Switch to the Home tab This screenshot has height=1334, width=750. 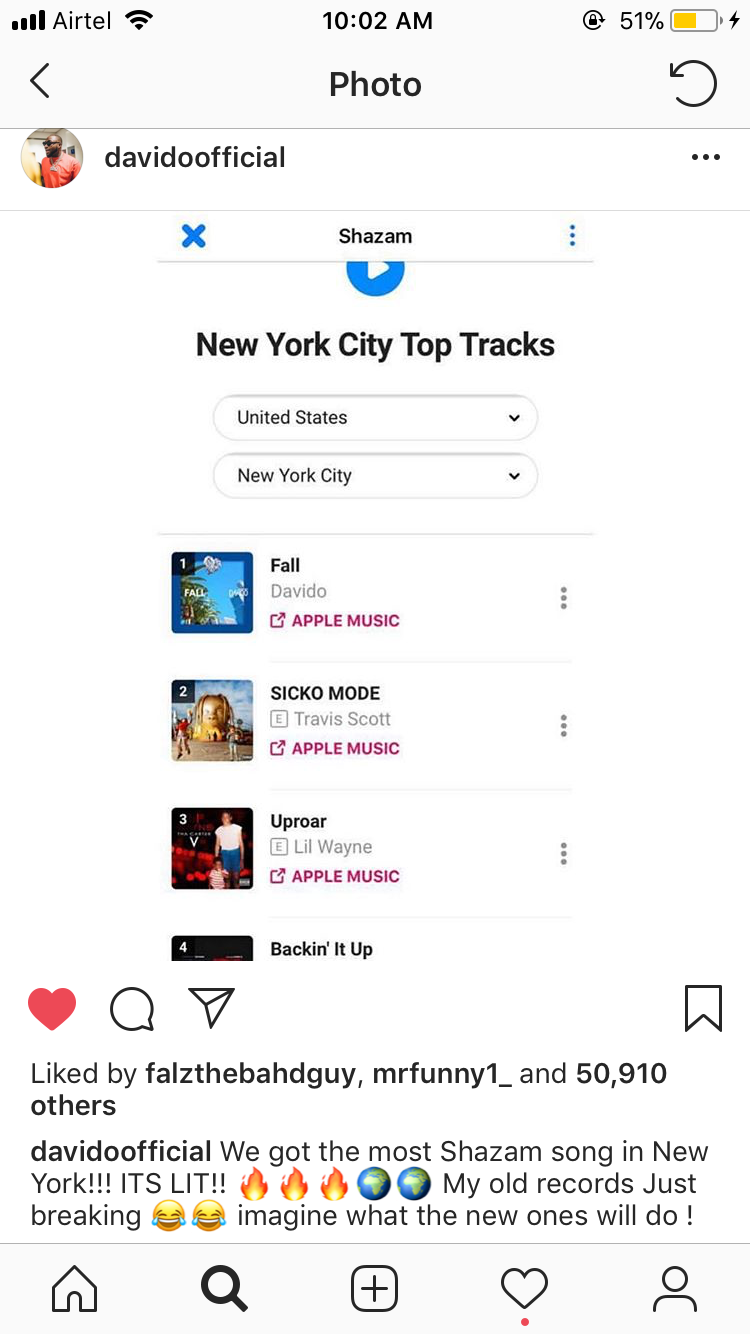point(75,1289)
